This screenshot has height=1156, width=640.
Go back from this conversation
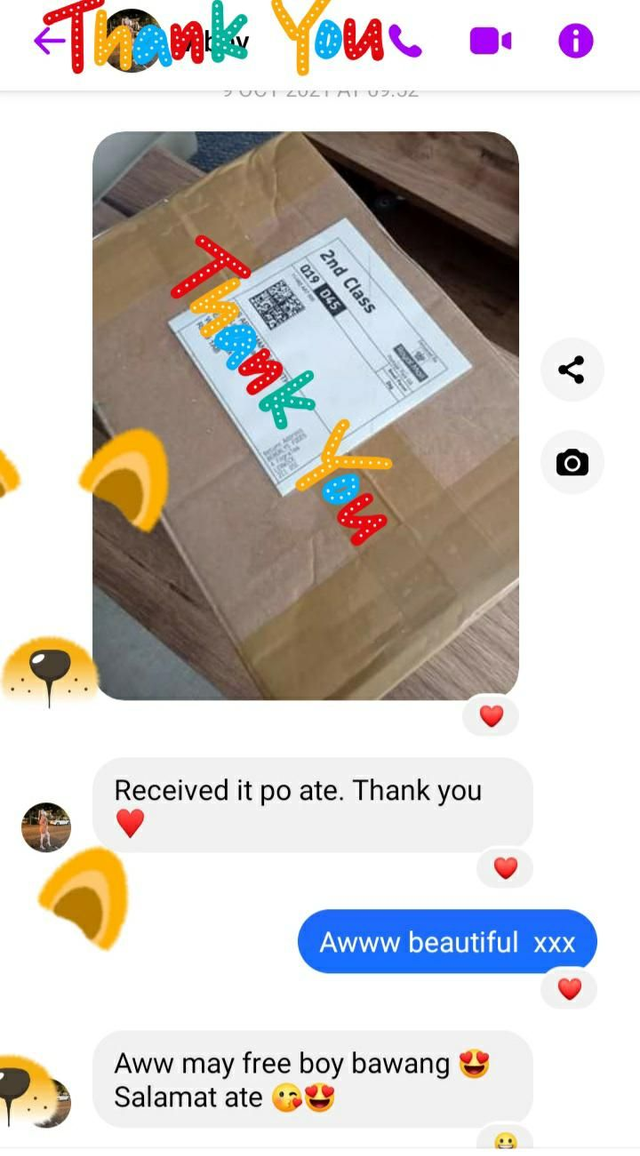tap(48, 41)
